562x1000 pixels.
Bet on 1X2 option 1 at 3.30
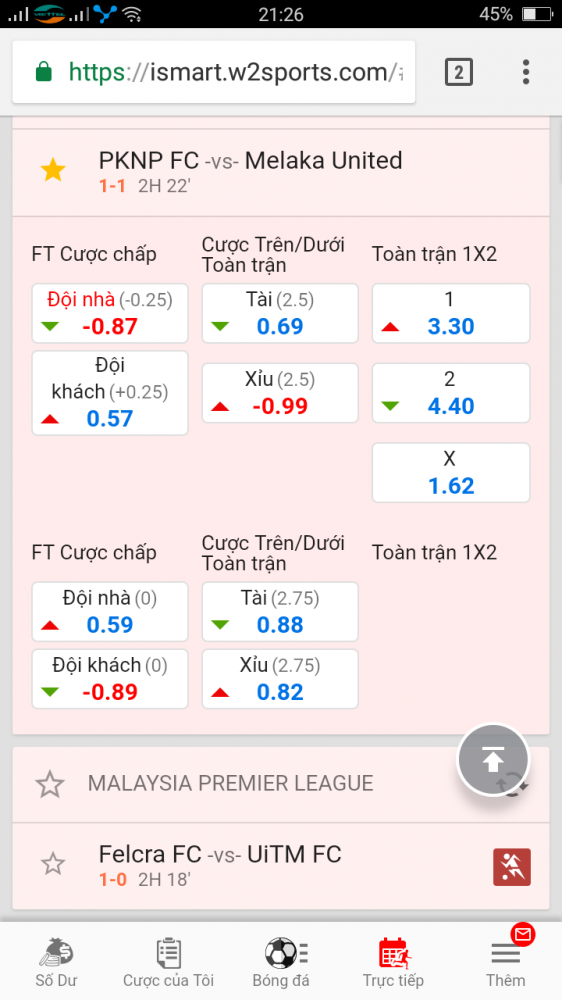tap(451, 313)
